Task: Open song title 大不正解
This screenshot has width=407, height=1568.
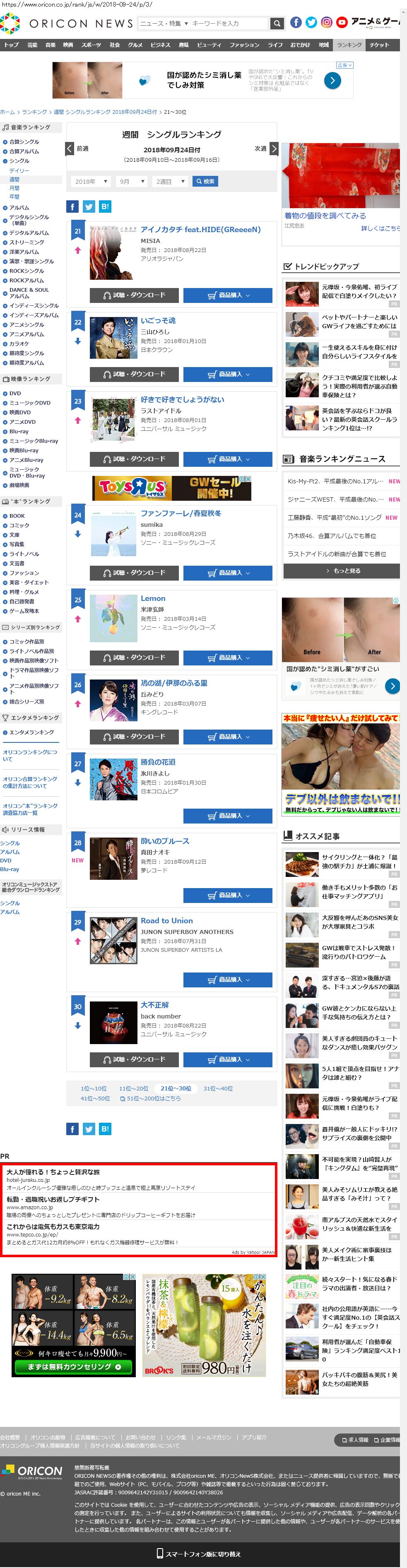Action: (155, 1005)
